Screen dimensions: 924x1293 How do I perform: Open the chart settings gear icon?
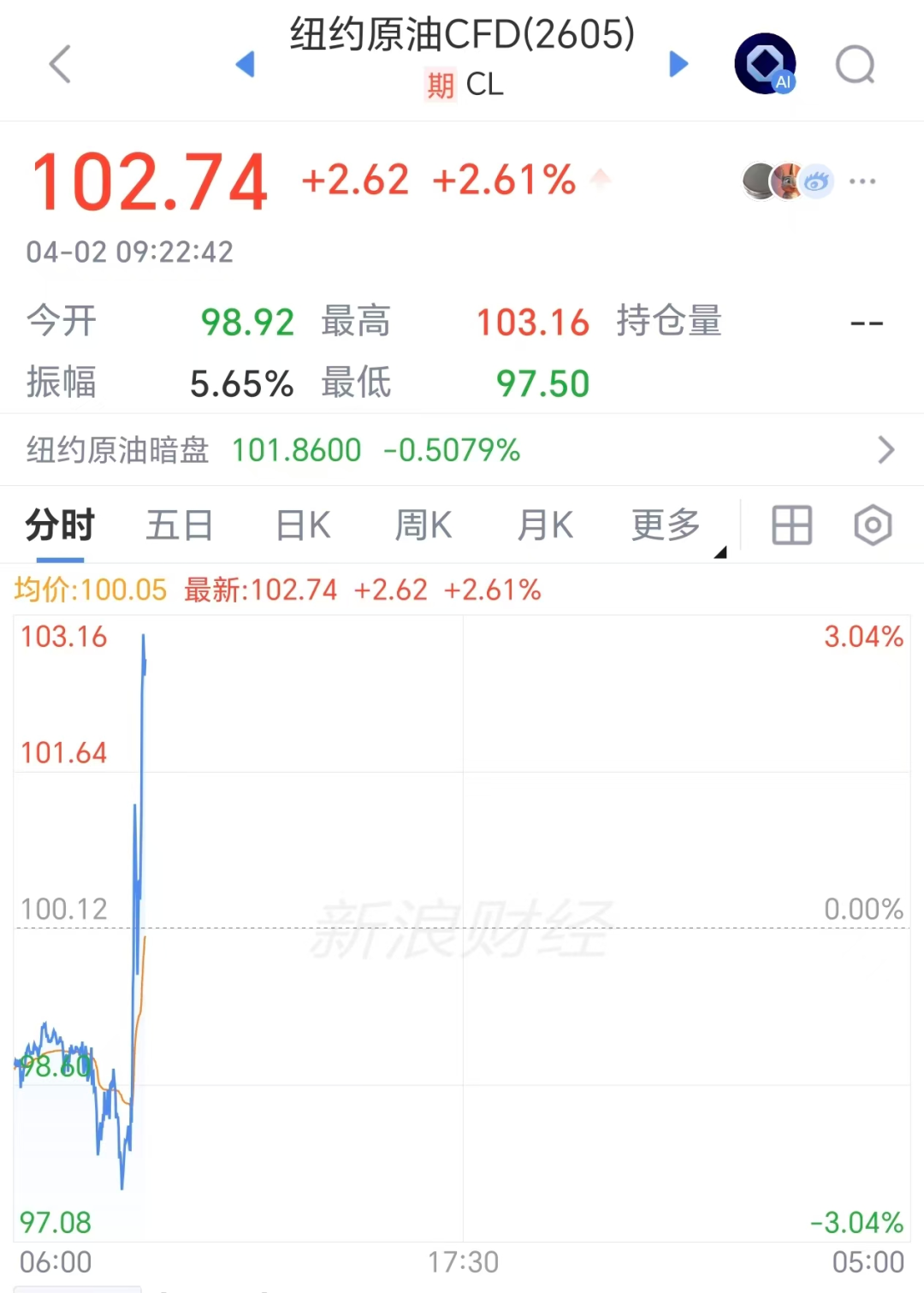click(872, 525)
